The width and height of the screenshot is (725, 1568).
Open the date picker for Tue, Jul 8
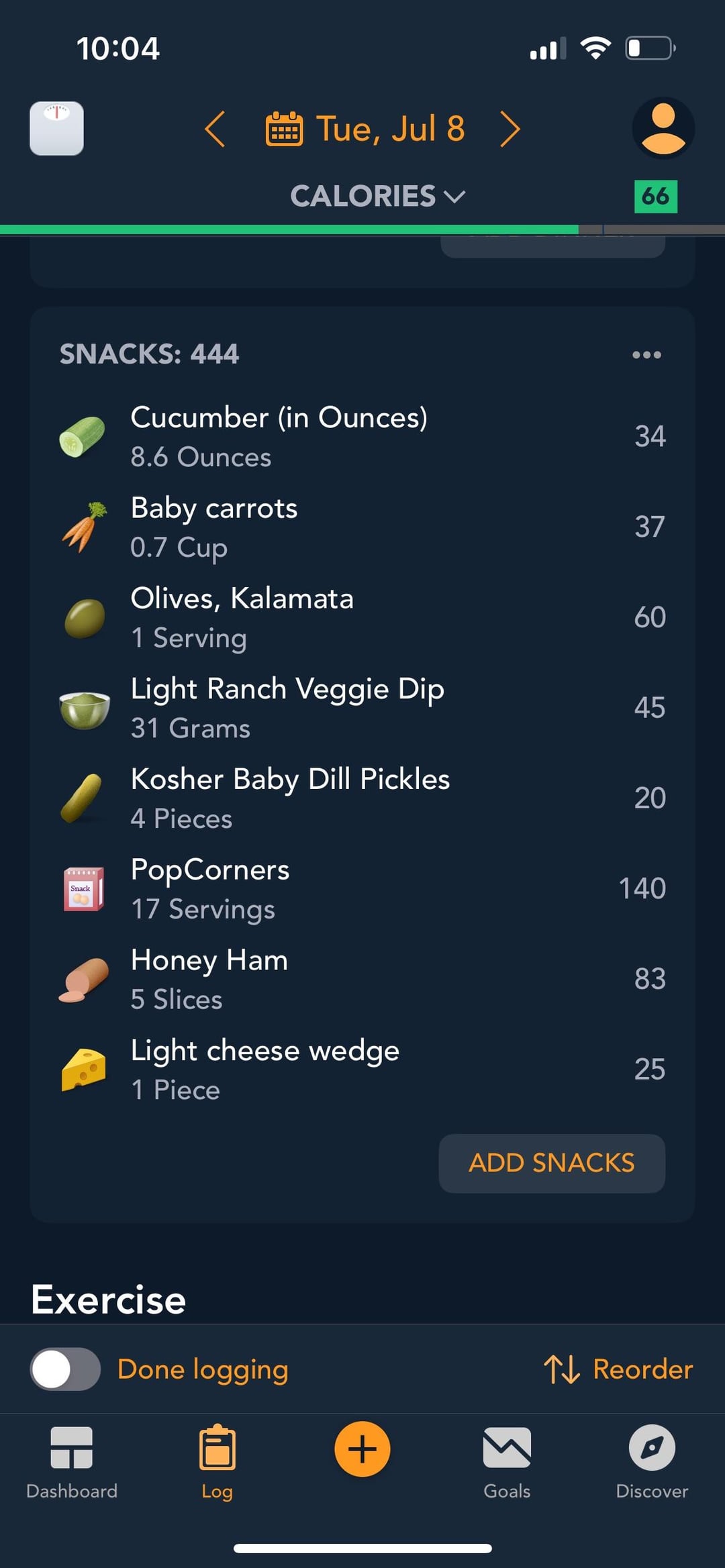coord(365,129)
